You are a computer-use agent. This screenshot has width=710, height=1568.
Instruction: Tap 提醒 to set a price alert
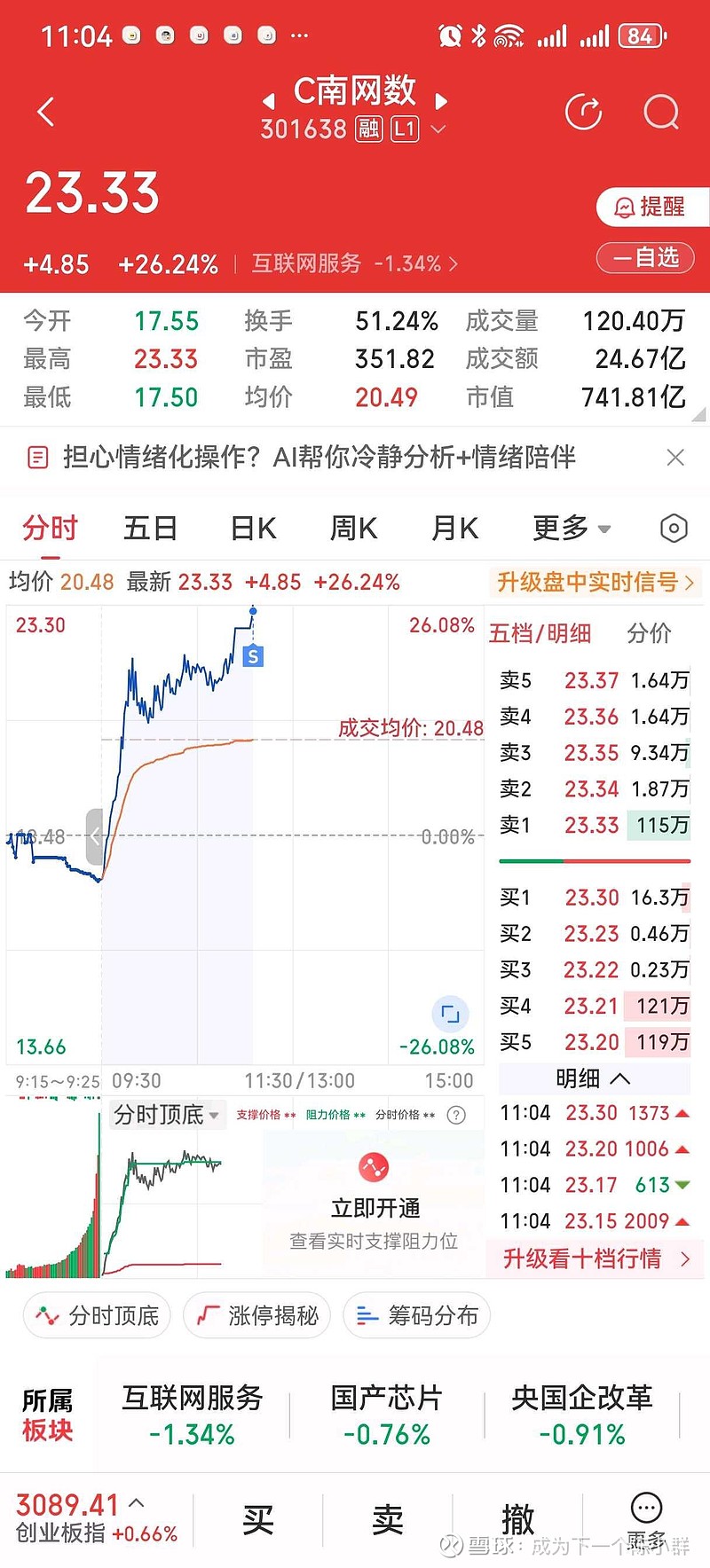pyautogui.click(x=651, y=206)
